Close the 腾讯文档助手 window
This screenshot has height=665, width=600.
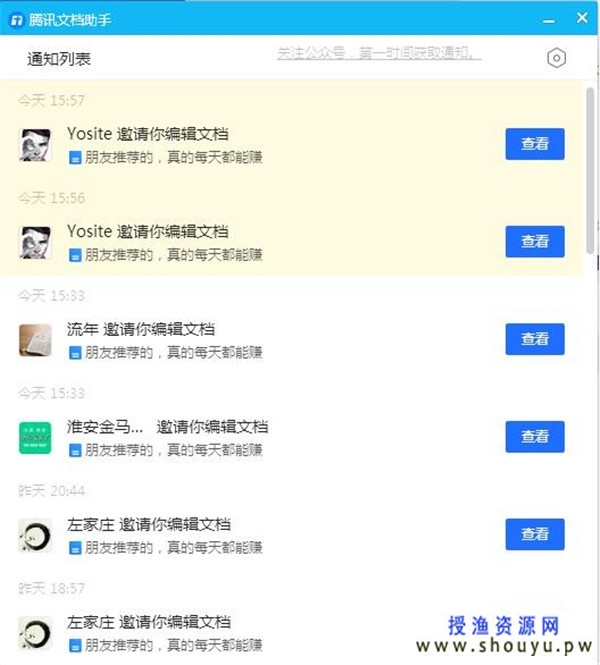click(582, 18)
